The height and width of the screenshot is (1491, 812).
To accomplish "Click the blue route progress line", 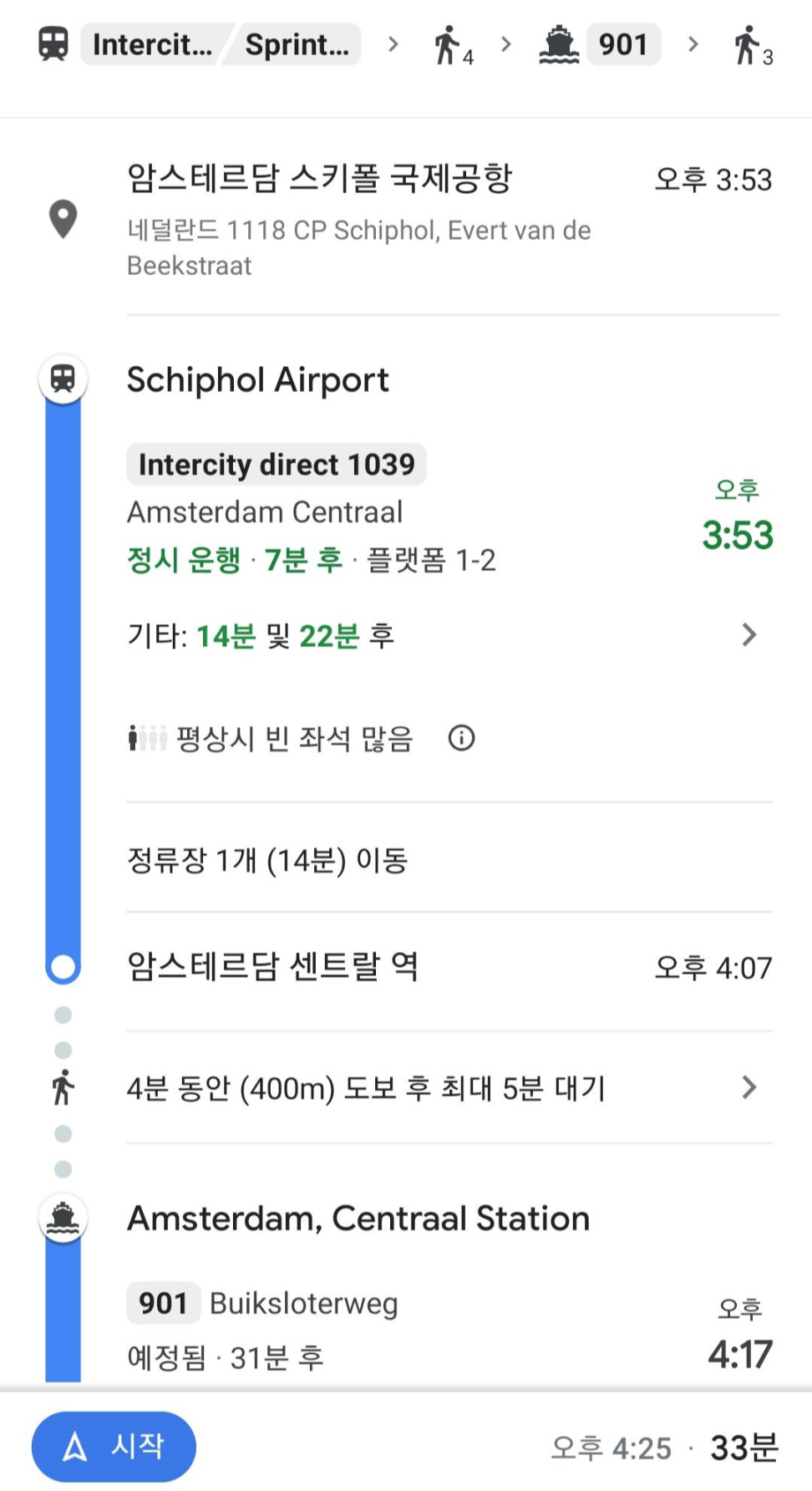I will pos(62,669).
